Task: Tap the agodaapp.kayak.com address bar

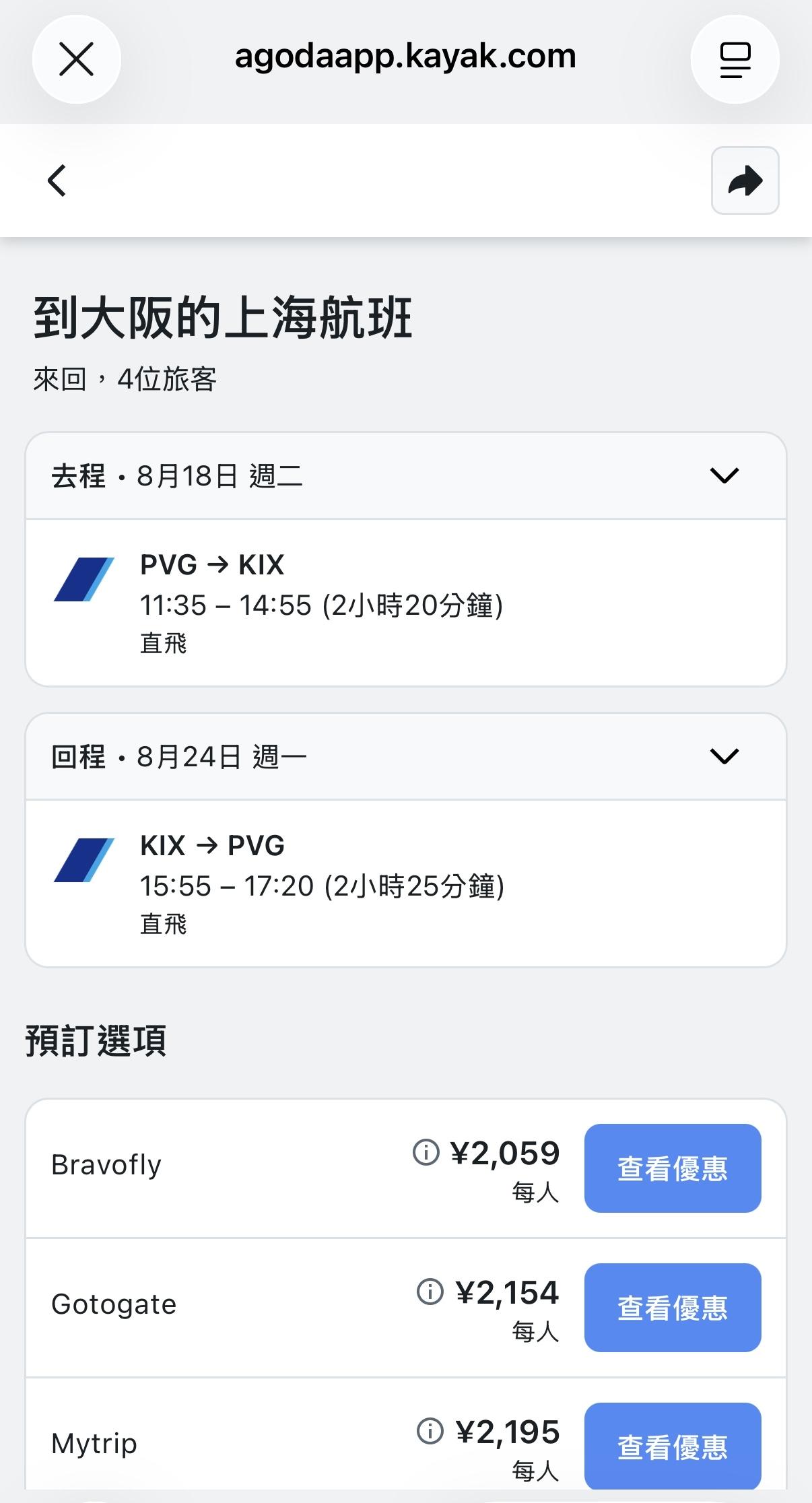Action: point(404,57)
